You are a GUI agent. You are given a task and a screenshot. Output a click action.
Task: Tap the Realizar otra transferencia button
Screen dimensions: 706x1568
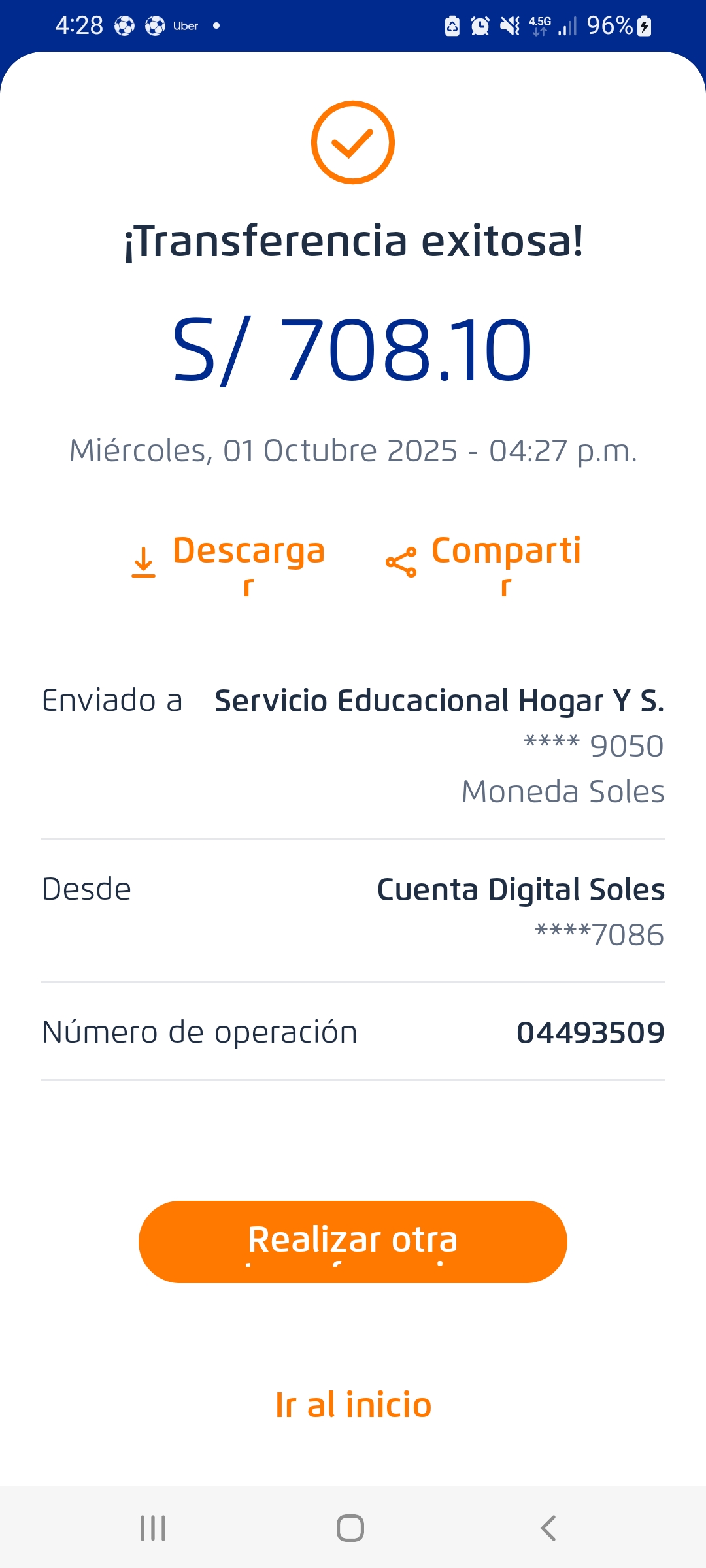pos(352,1241)
